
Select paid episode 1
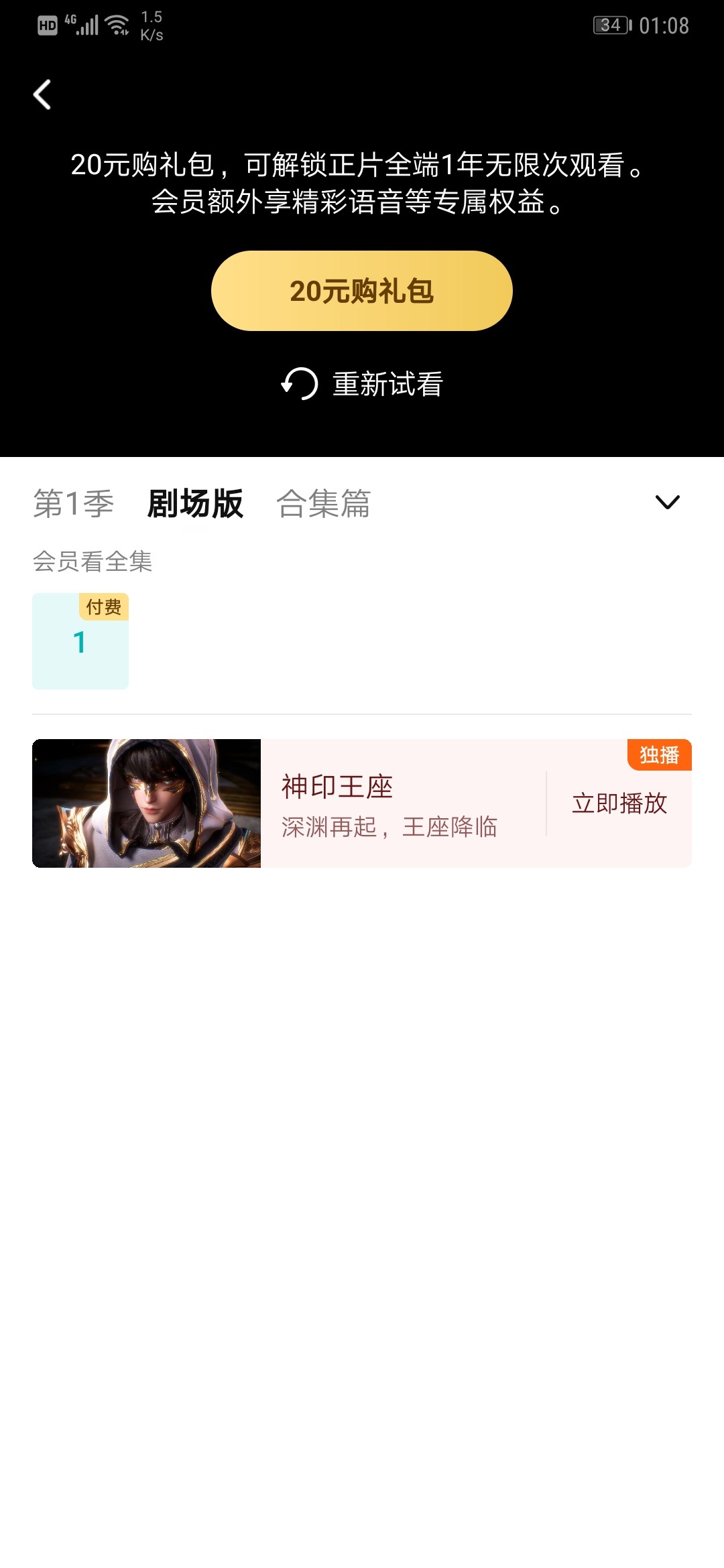click(80, 641)
